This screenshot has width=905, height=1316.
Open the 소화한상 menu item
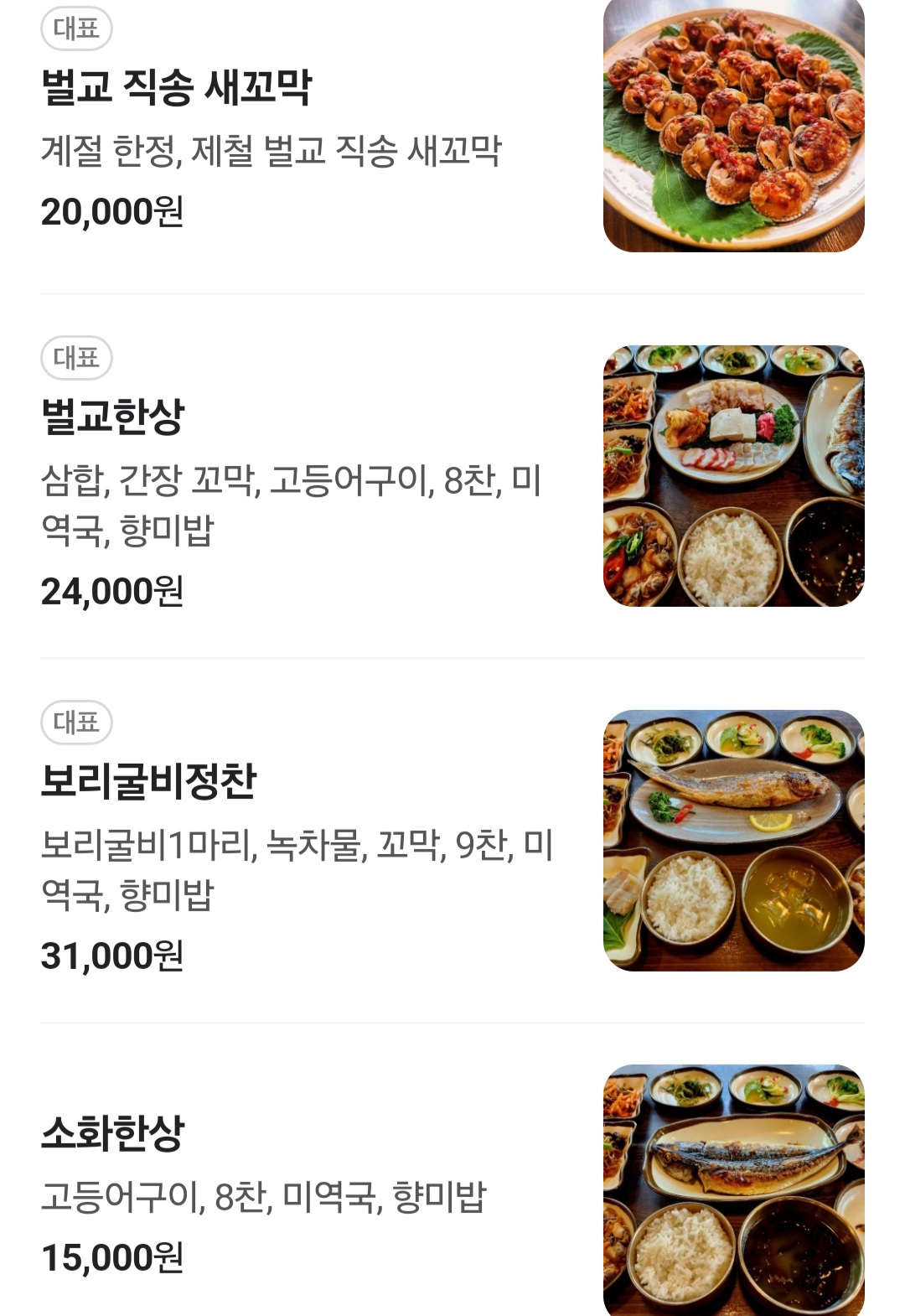[113, 1133]
